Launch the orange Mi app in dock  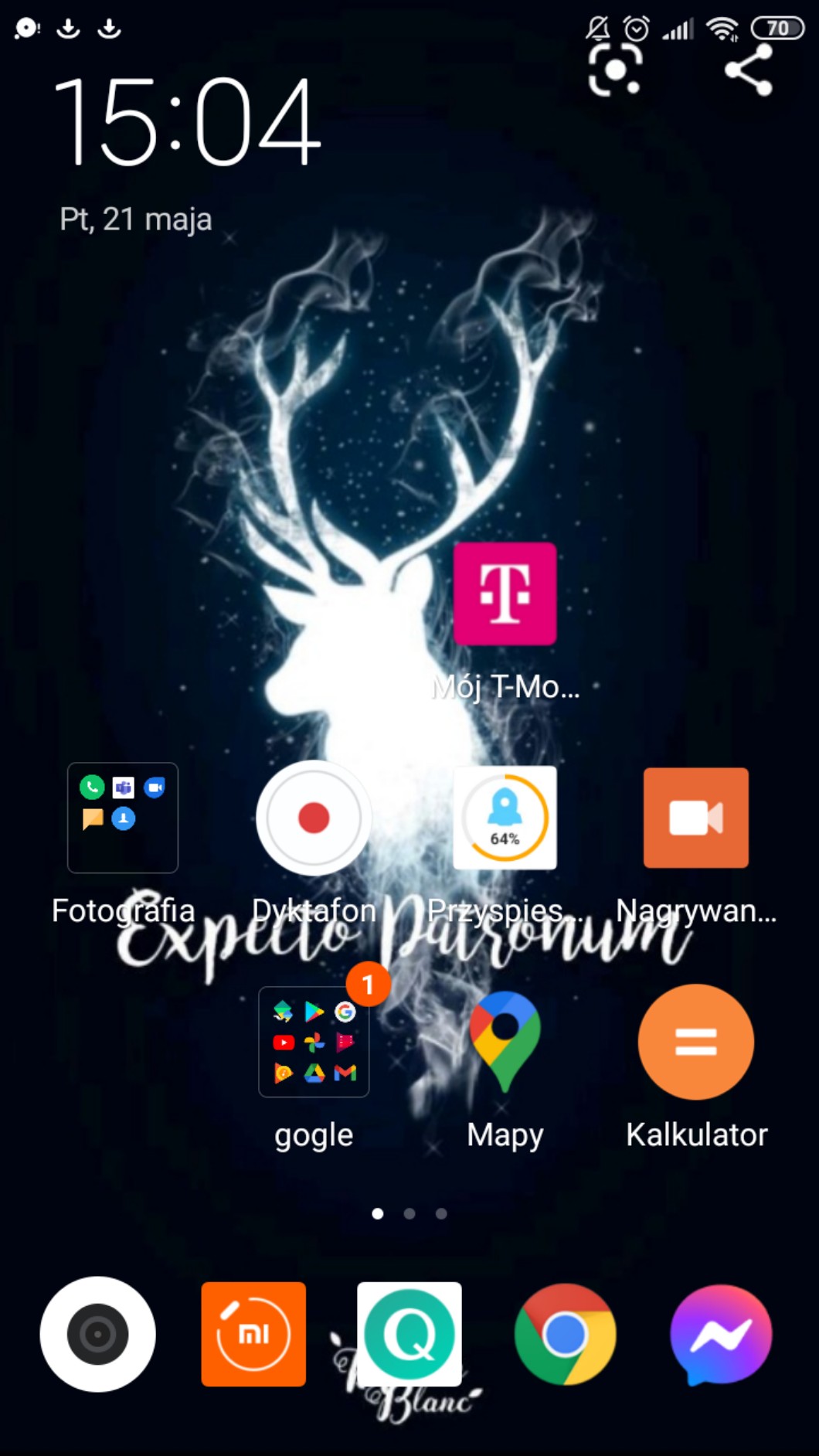click(x=253, y=1334)
